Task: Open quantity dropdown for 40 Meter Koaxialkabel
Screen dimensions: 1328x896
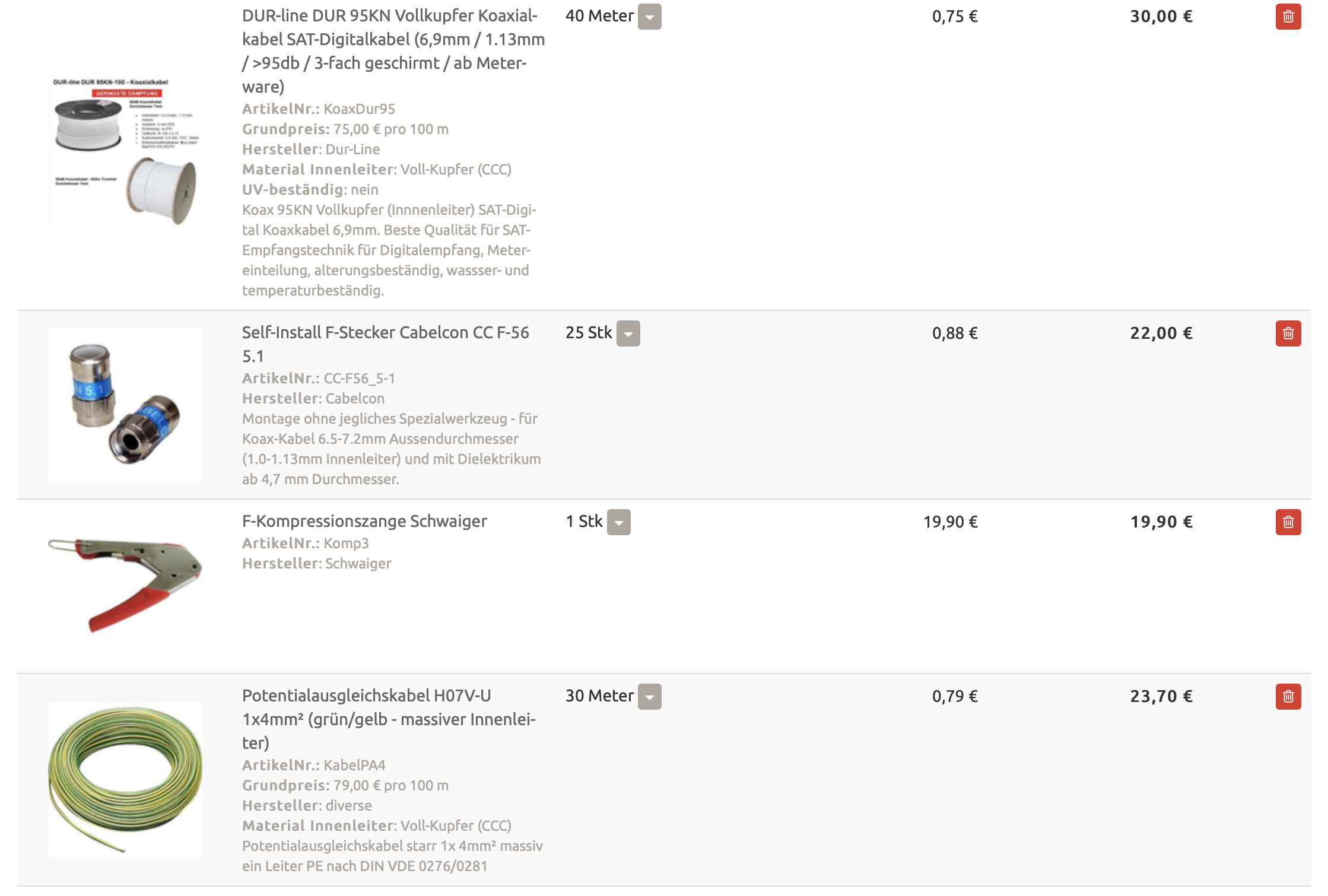Action: 649,17
